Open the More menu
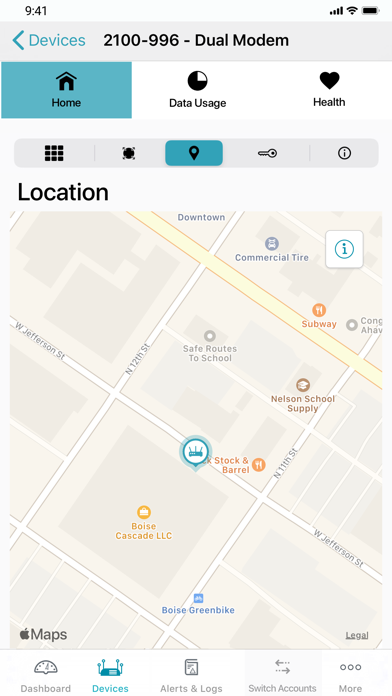 tap(350, 676)
